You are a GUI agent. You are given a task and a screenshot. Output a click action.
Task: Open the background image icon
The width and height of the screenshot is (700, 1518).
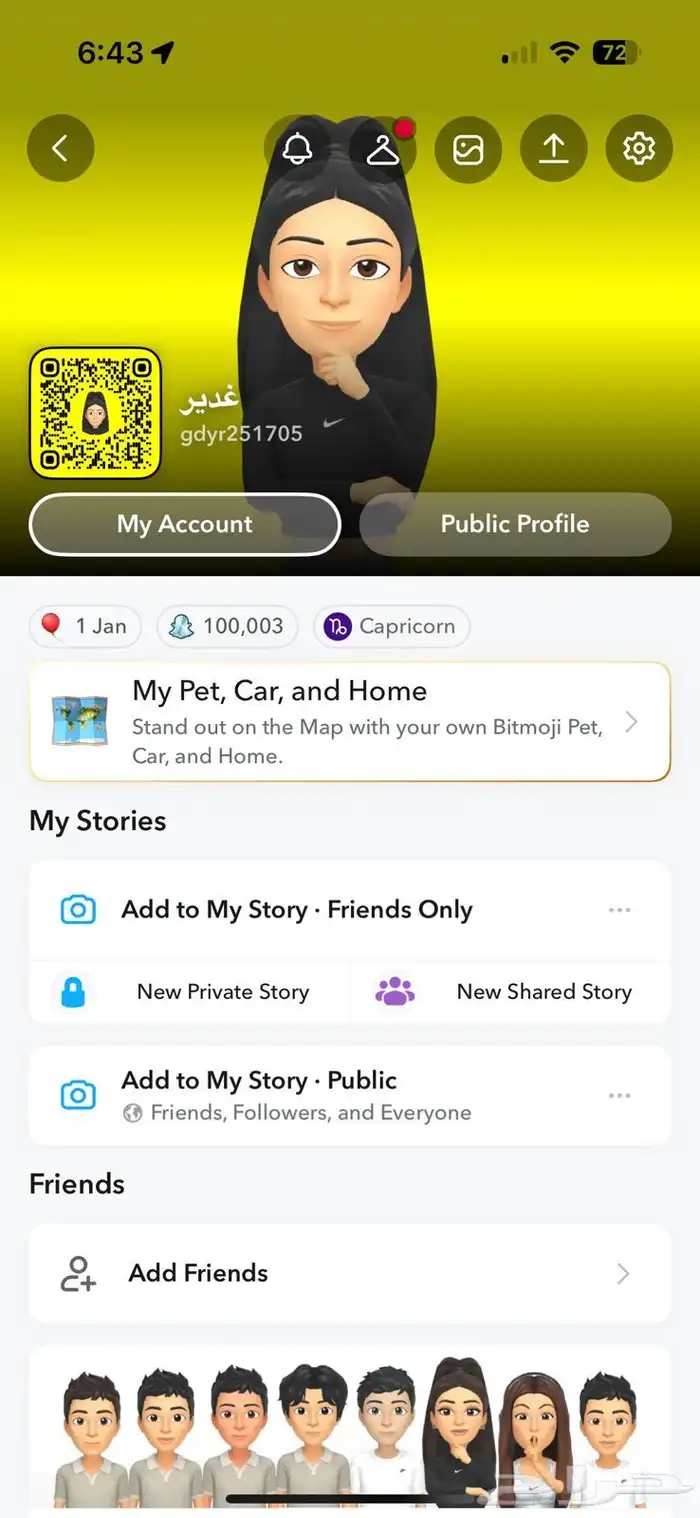point(468,148)
